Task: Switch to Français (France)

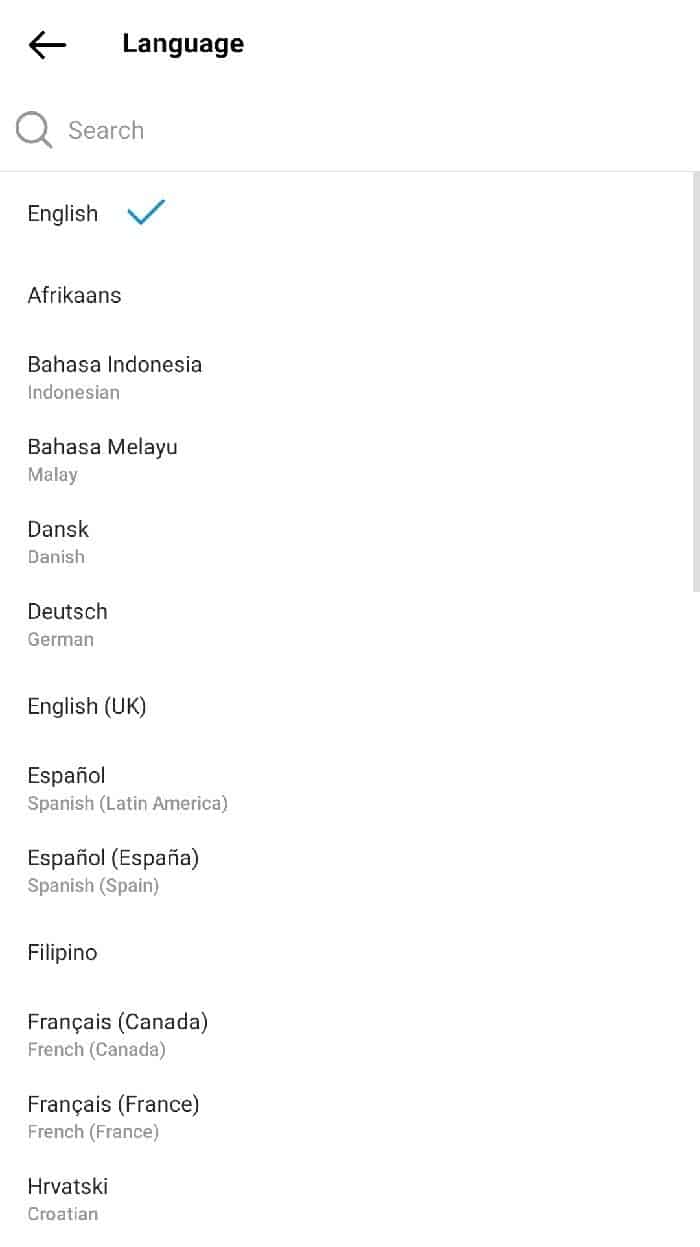Action: [x=113, y=1116]
